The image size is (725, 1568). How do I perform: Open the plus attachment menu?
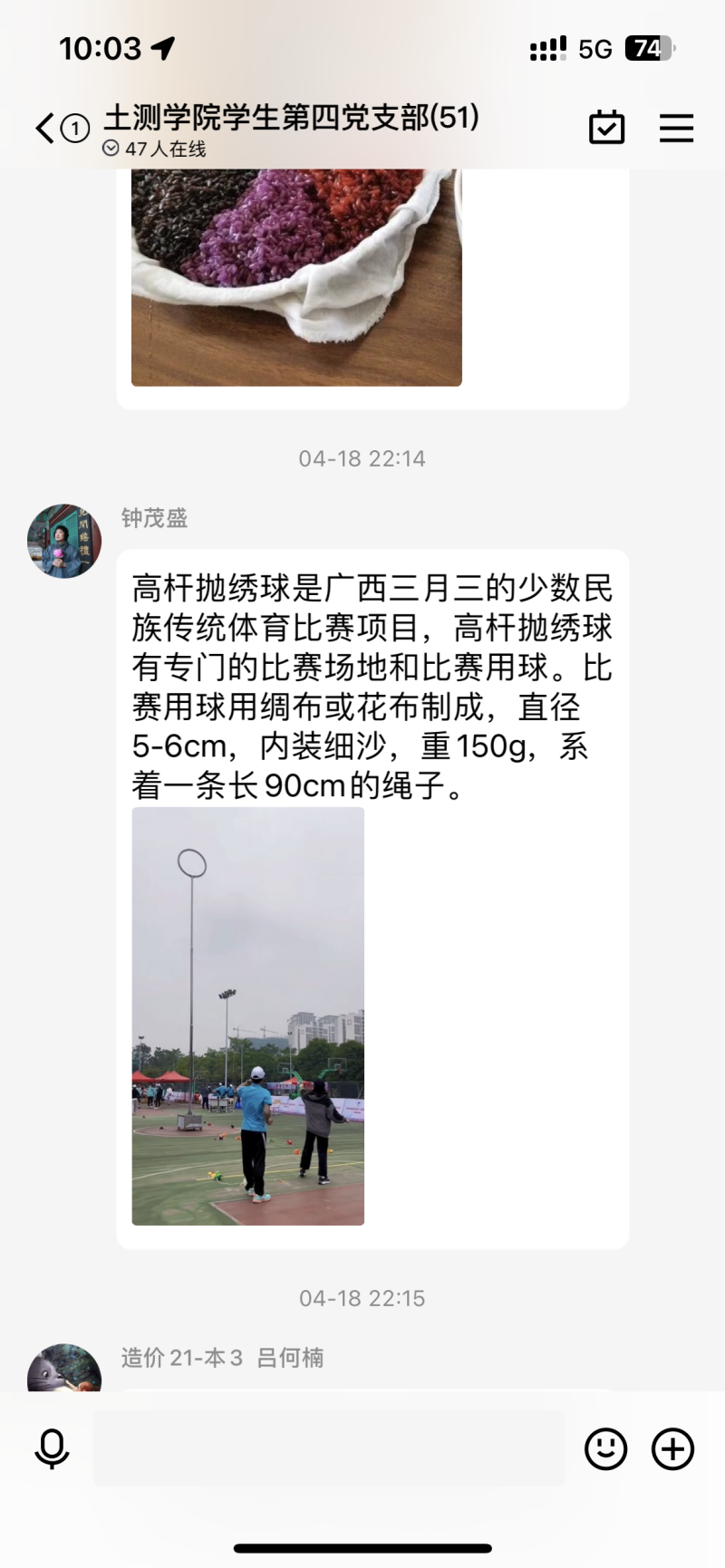(x=672, y=1448)
